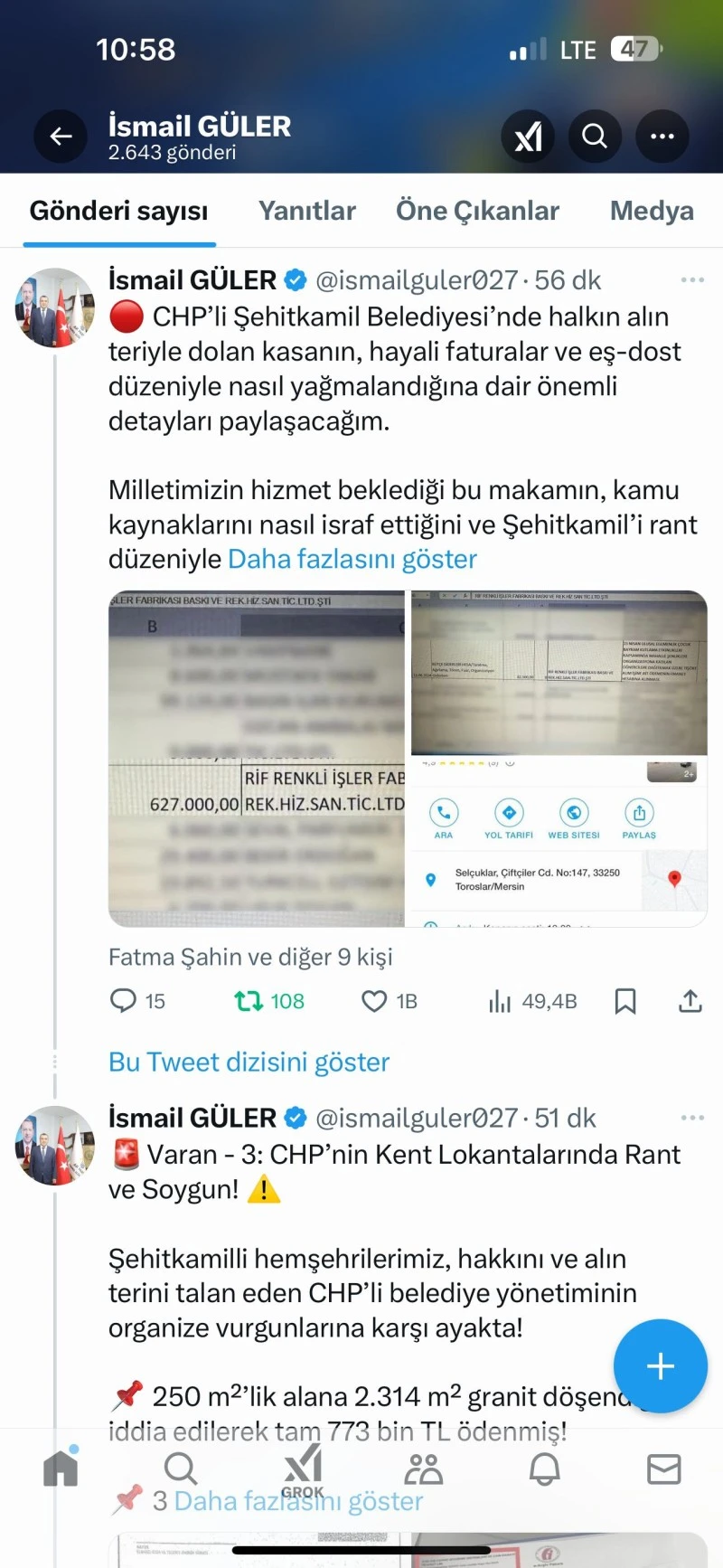Switch to the Öne Çıkanlar tab
The width and height of the screenshot is (723, 1568).
point(477,211)
